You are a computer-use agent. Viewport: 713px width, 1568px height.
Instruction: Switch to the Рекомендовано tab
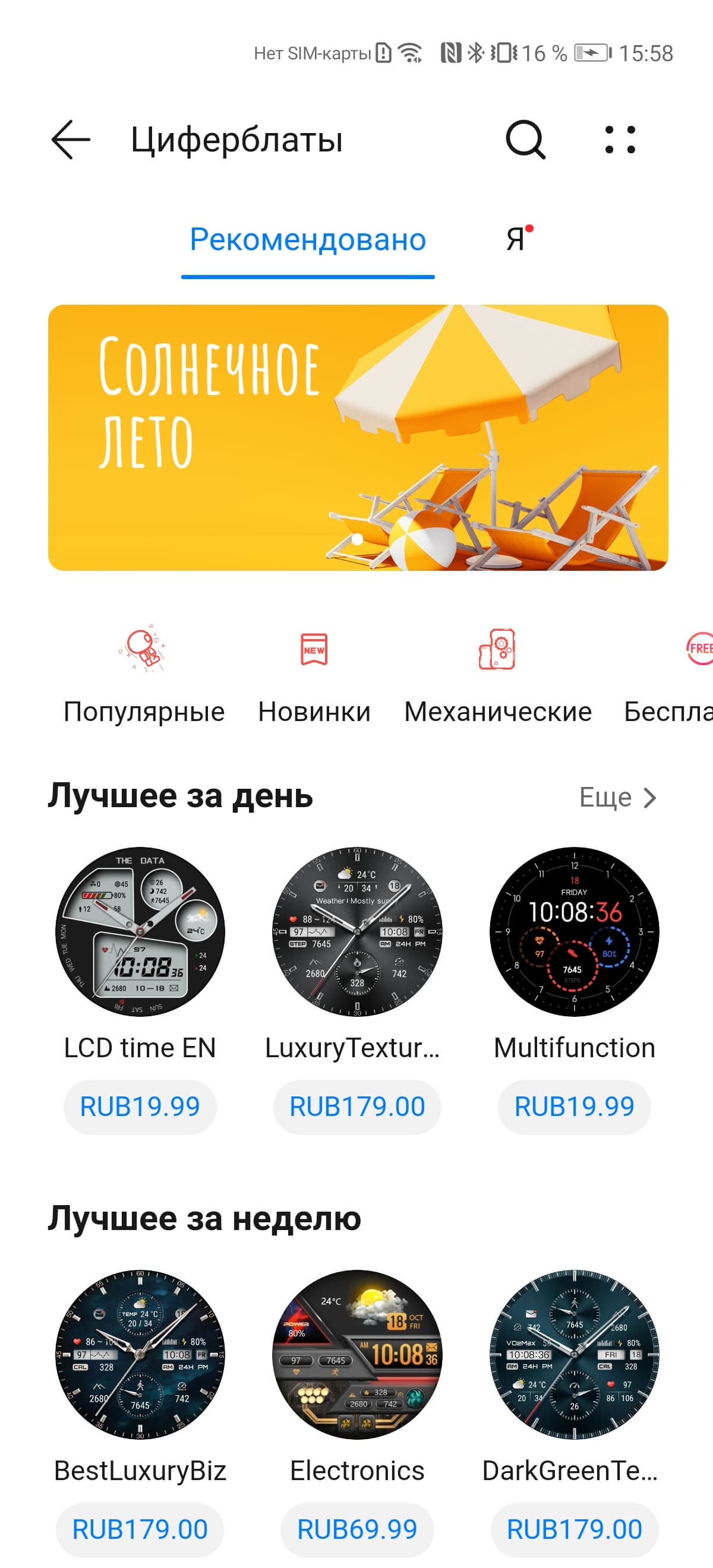tap(308, 240)
